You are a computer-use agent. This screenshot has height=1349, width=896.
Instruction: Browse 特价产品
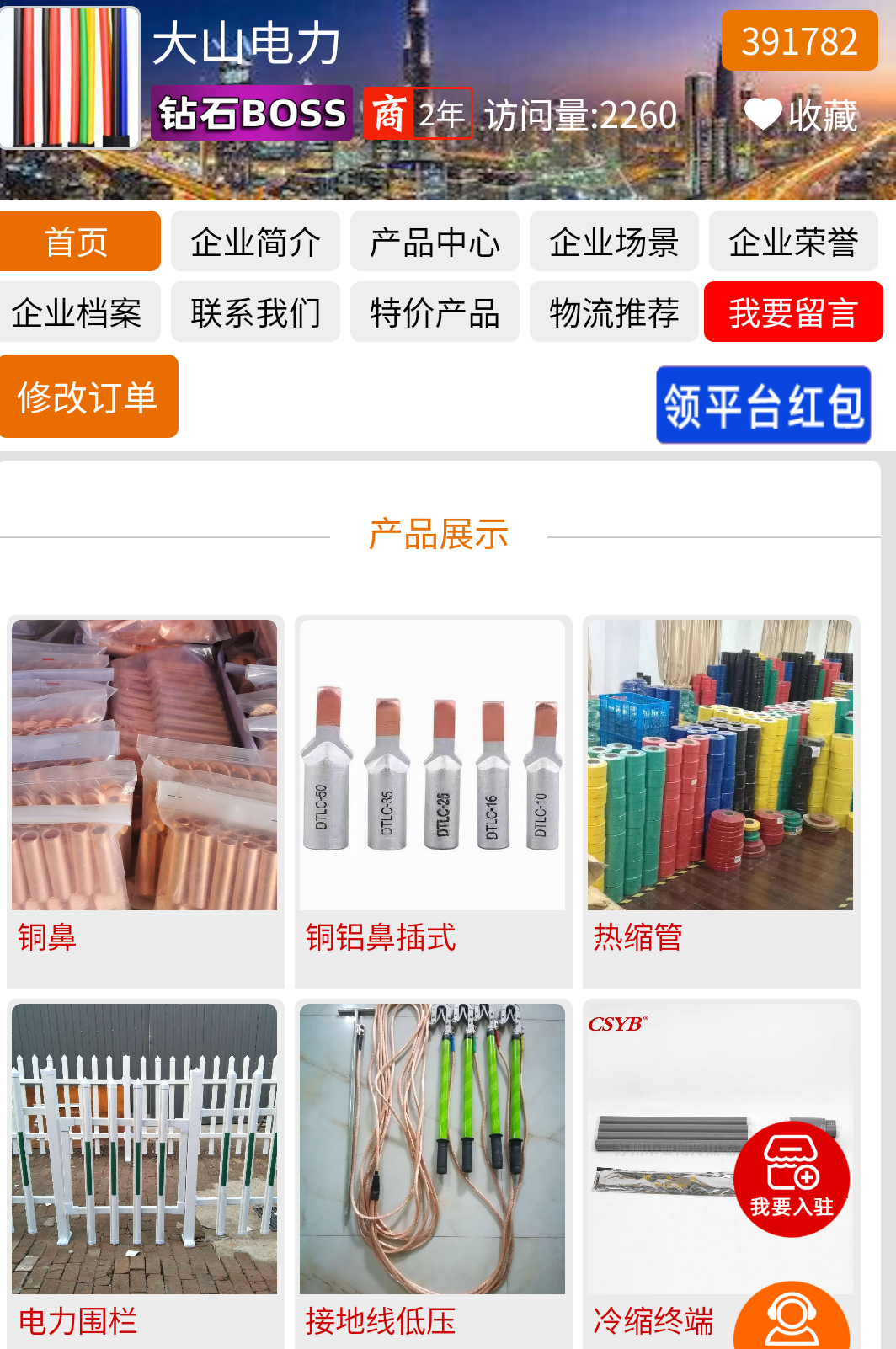435,312
